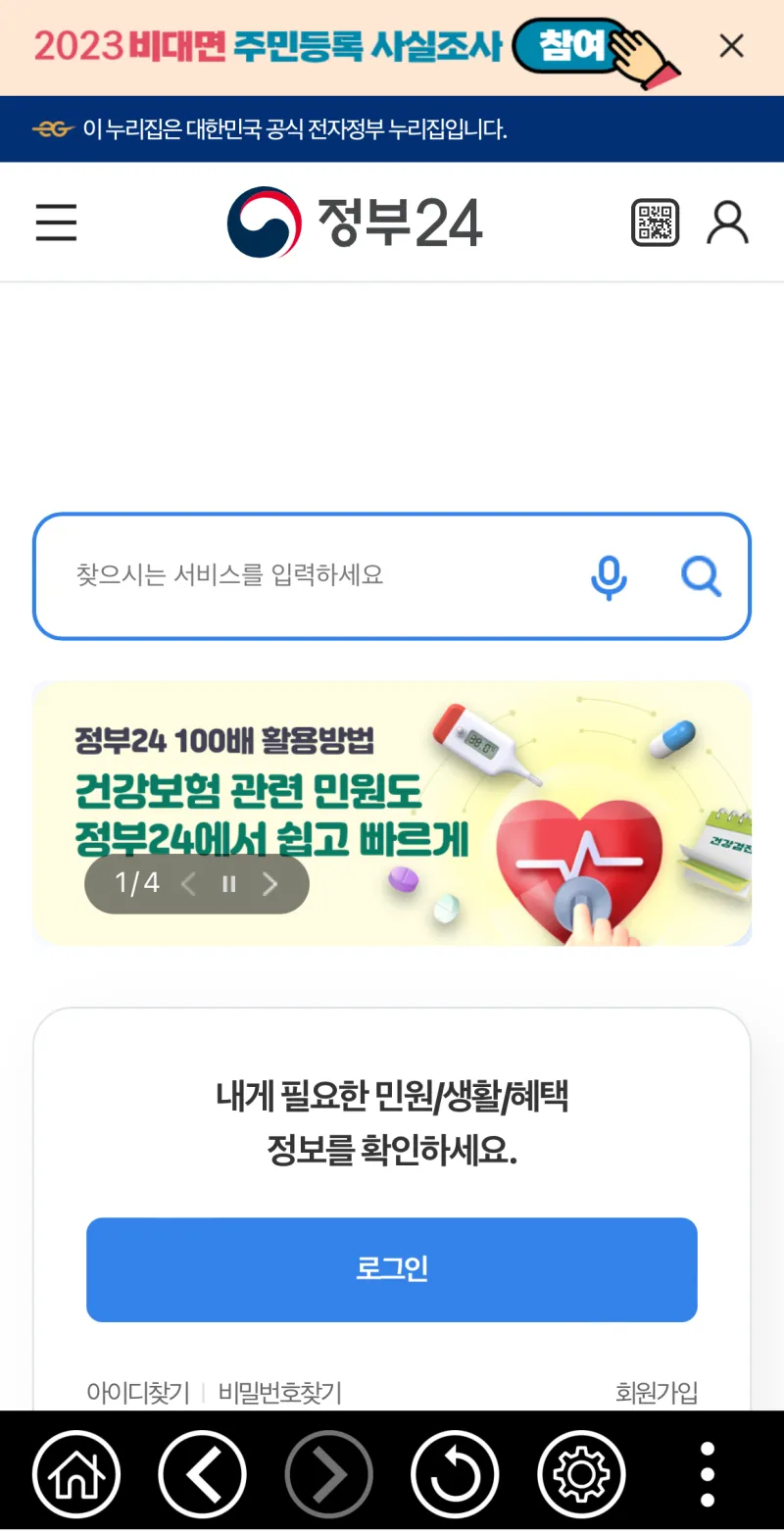784x1532 pixels.
Task: Go back with the bottom bar arrow
Action: point(203,1473)
